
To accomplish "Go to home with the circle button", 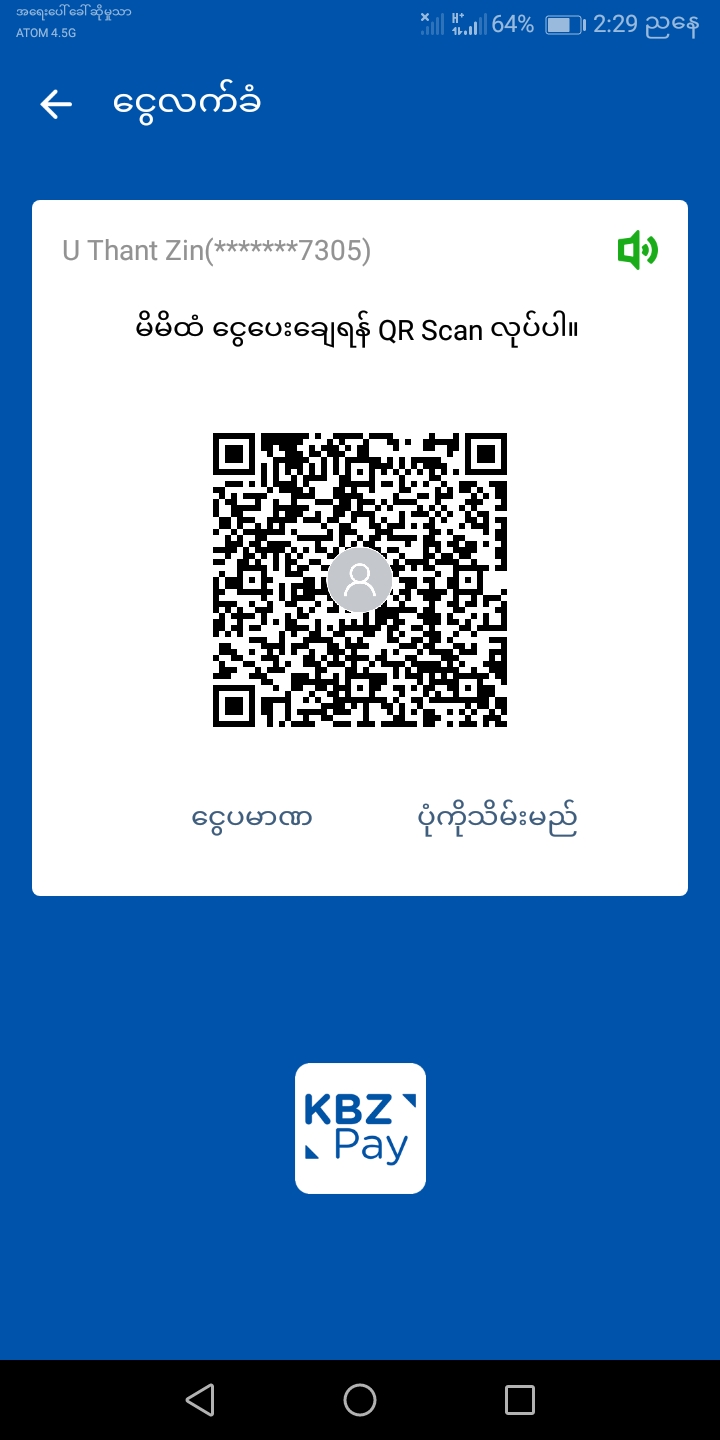I will point(360,1399).
